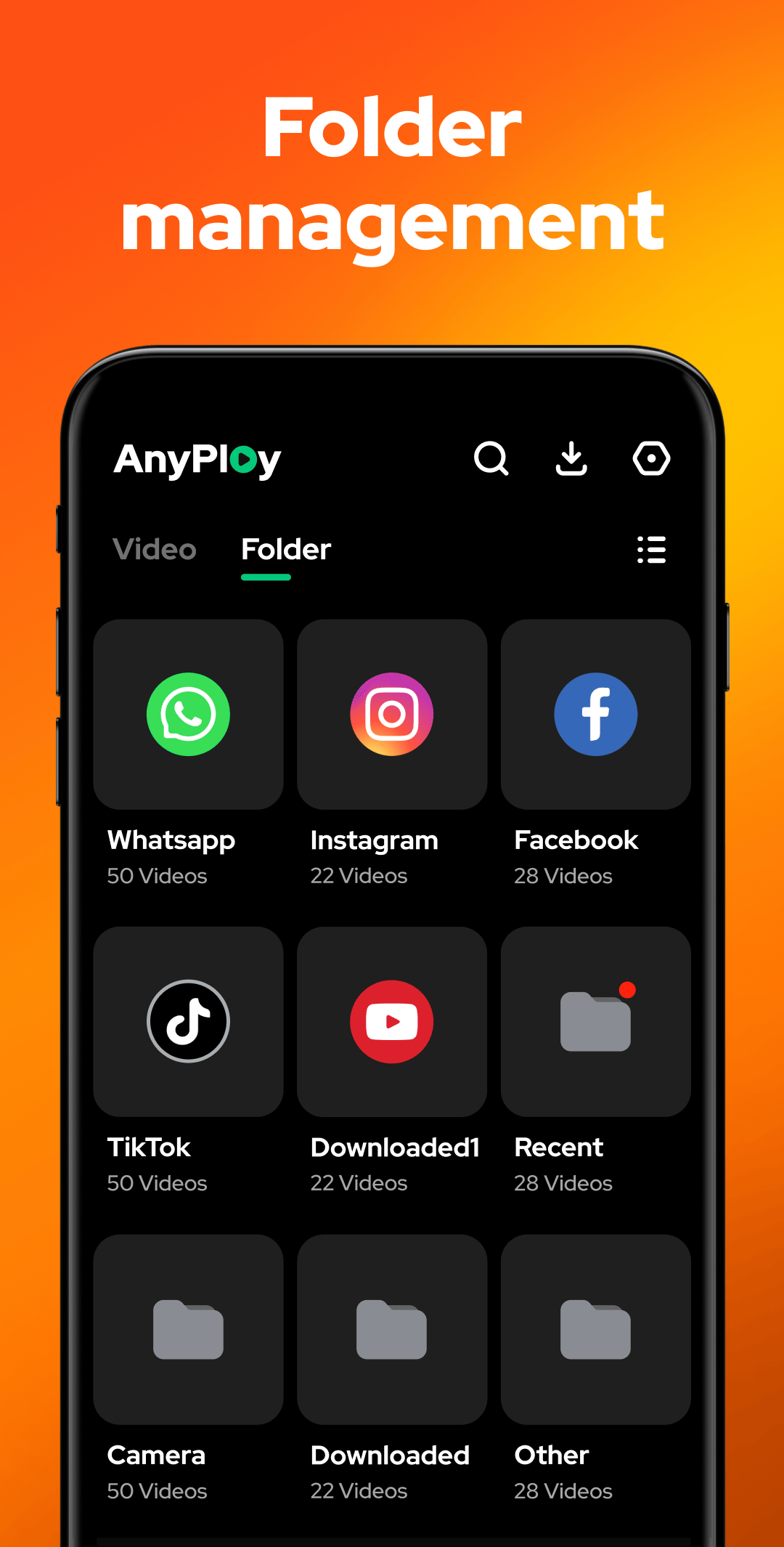Open the Other folder thumbnail
This screenshot has width=784, height=1547.
pos(595,1328)
